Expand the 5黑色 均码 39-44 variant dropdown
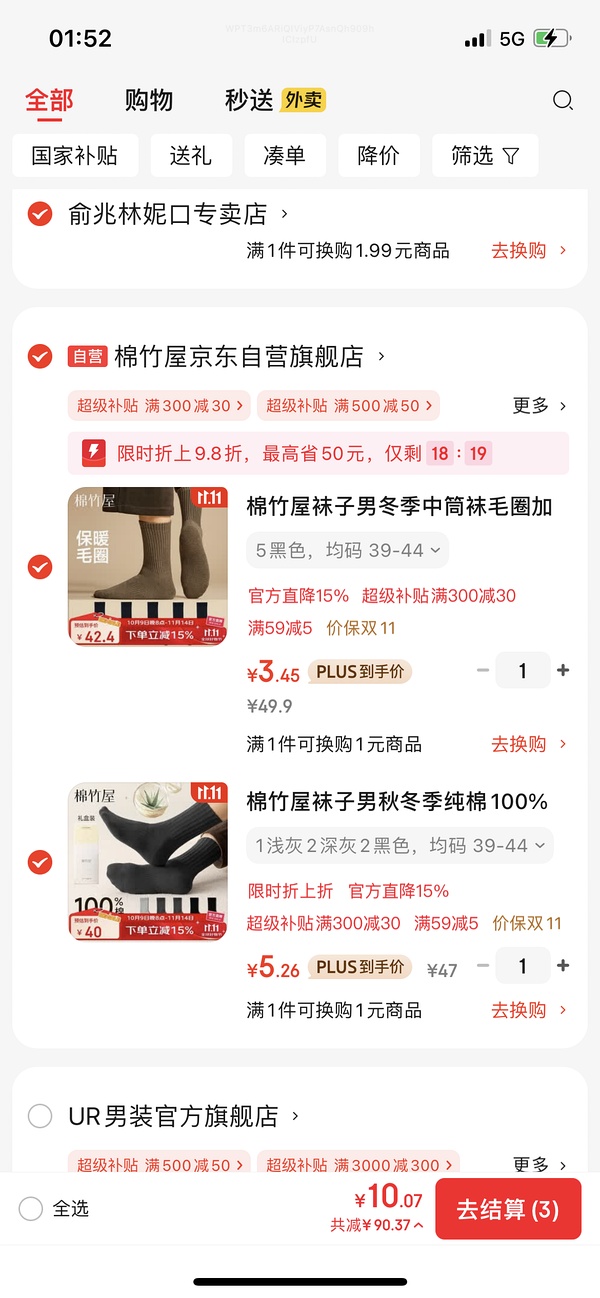The width and height of the screenshot is (600, 1298). [347, 550]
